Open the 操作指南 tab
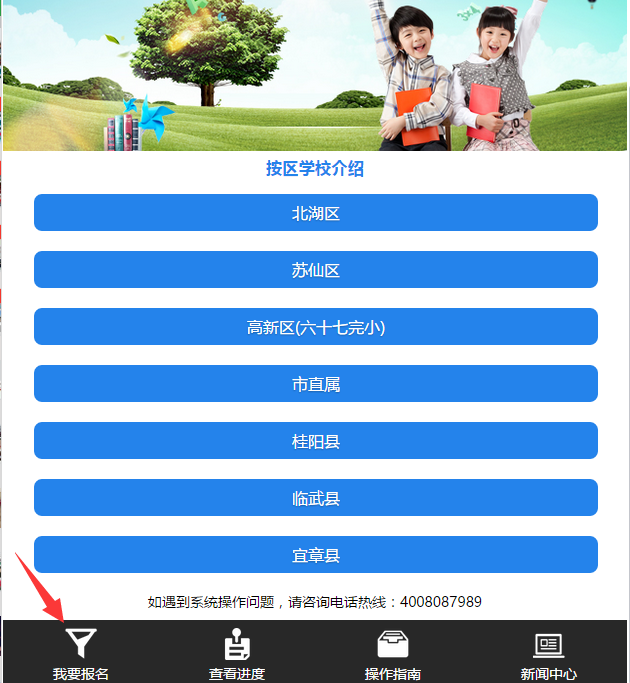 (x=393, y=653)
